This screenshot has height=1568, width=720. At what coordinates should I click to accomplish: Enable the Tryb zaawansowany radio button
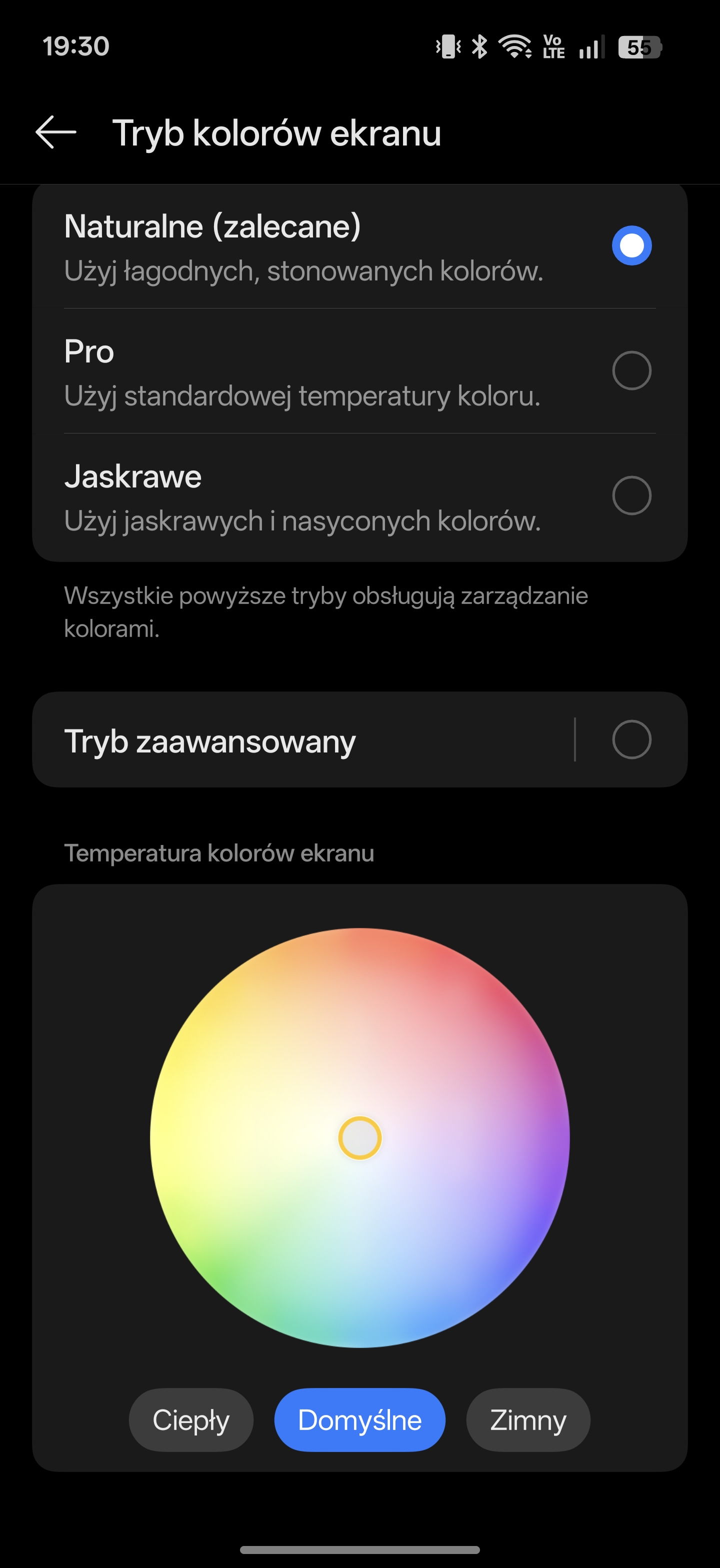631,739
